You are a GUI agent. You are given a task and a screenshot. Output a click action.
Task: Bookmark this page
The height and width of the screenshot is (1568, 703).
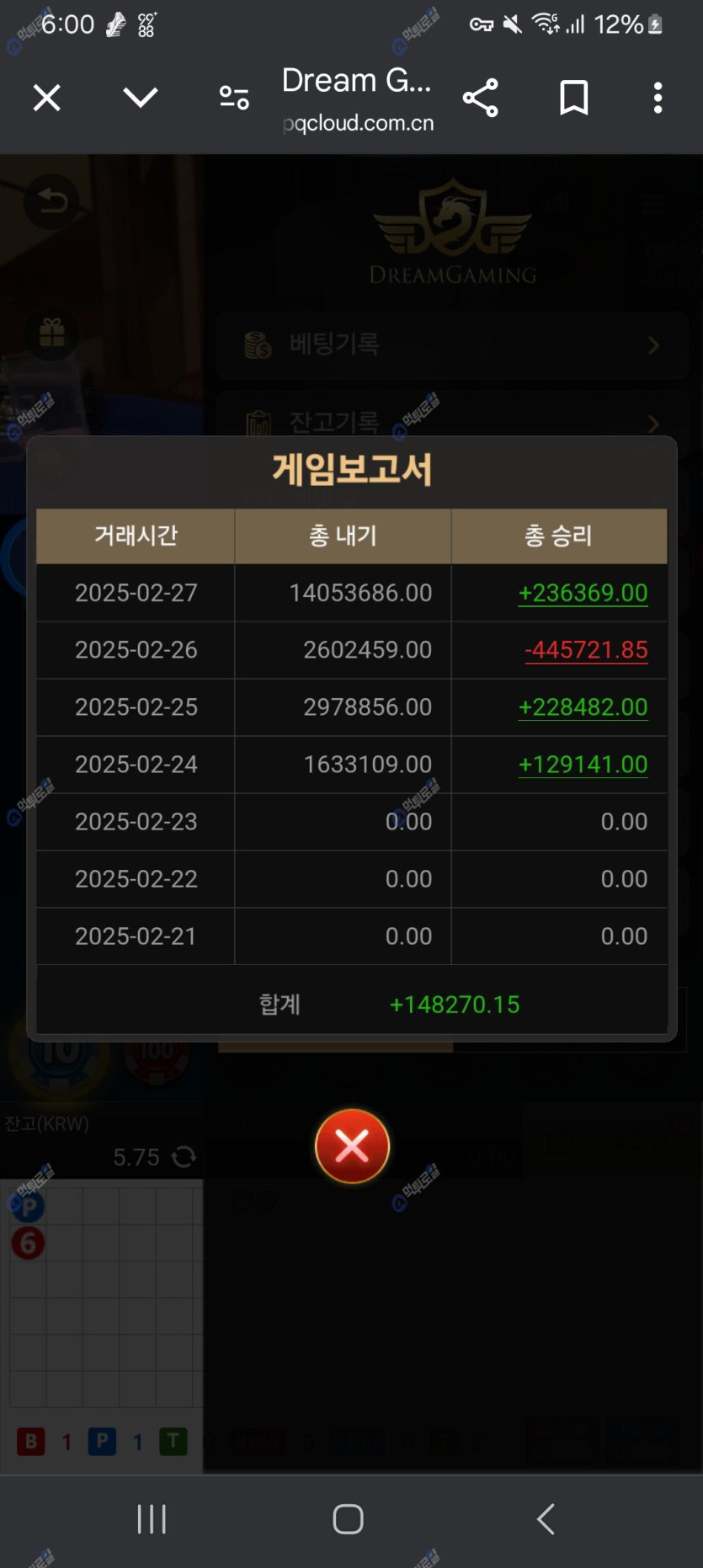tap(573, 98)
